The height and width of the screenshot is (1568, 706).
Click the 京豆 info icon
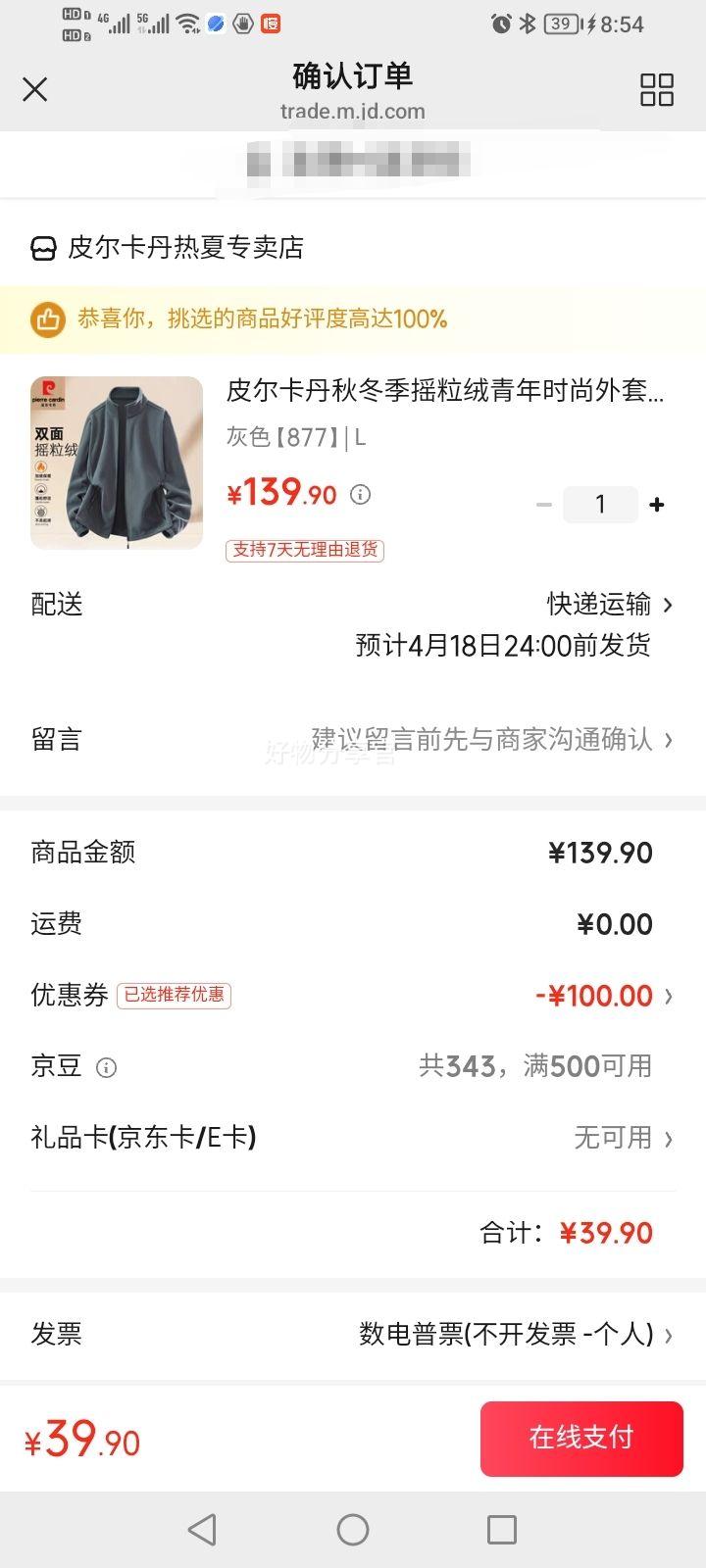click(x=107, y=1067)
